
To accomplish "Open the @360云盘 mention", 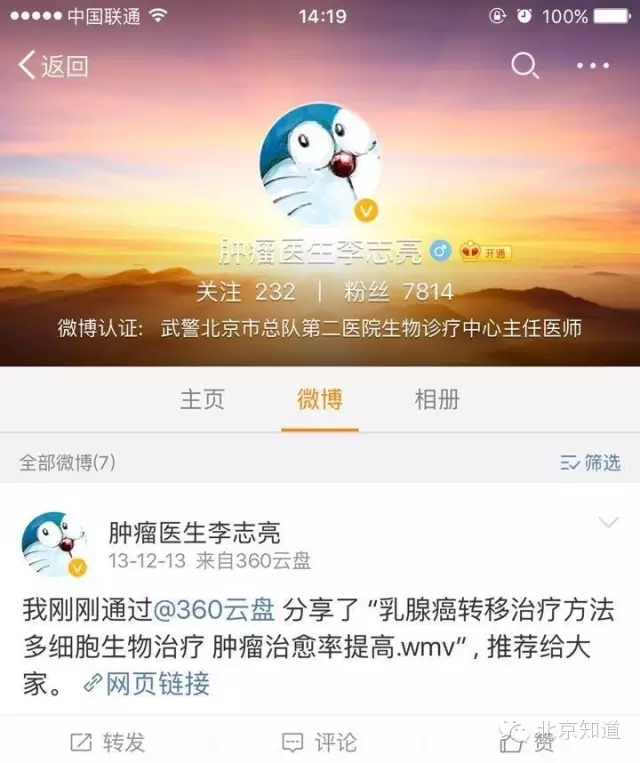I will point(201,609).
